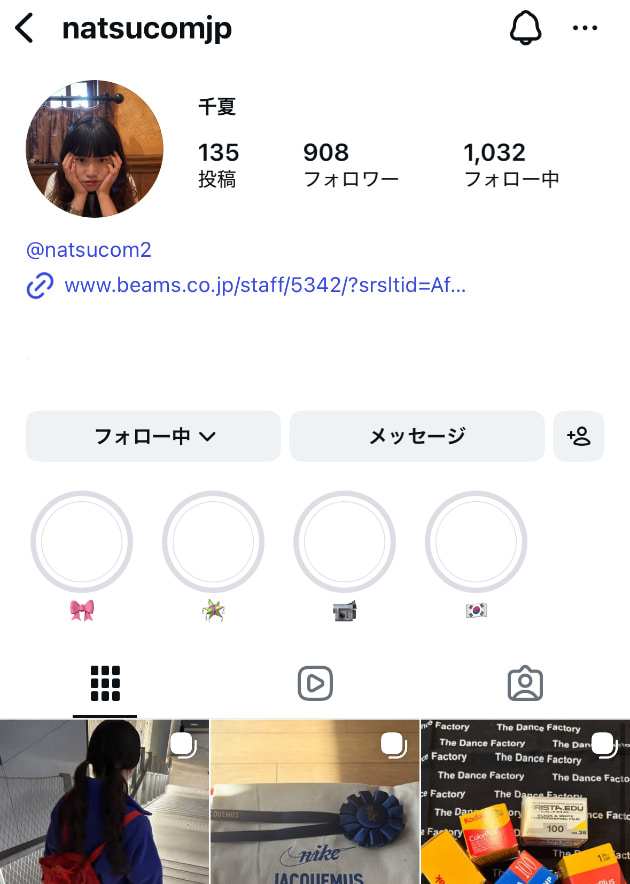Open the @natsucom2 Threads link
Viewport: 630px width, 884px height.
pos(89,250)
